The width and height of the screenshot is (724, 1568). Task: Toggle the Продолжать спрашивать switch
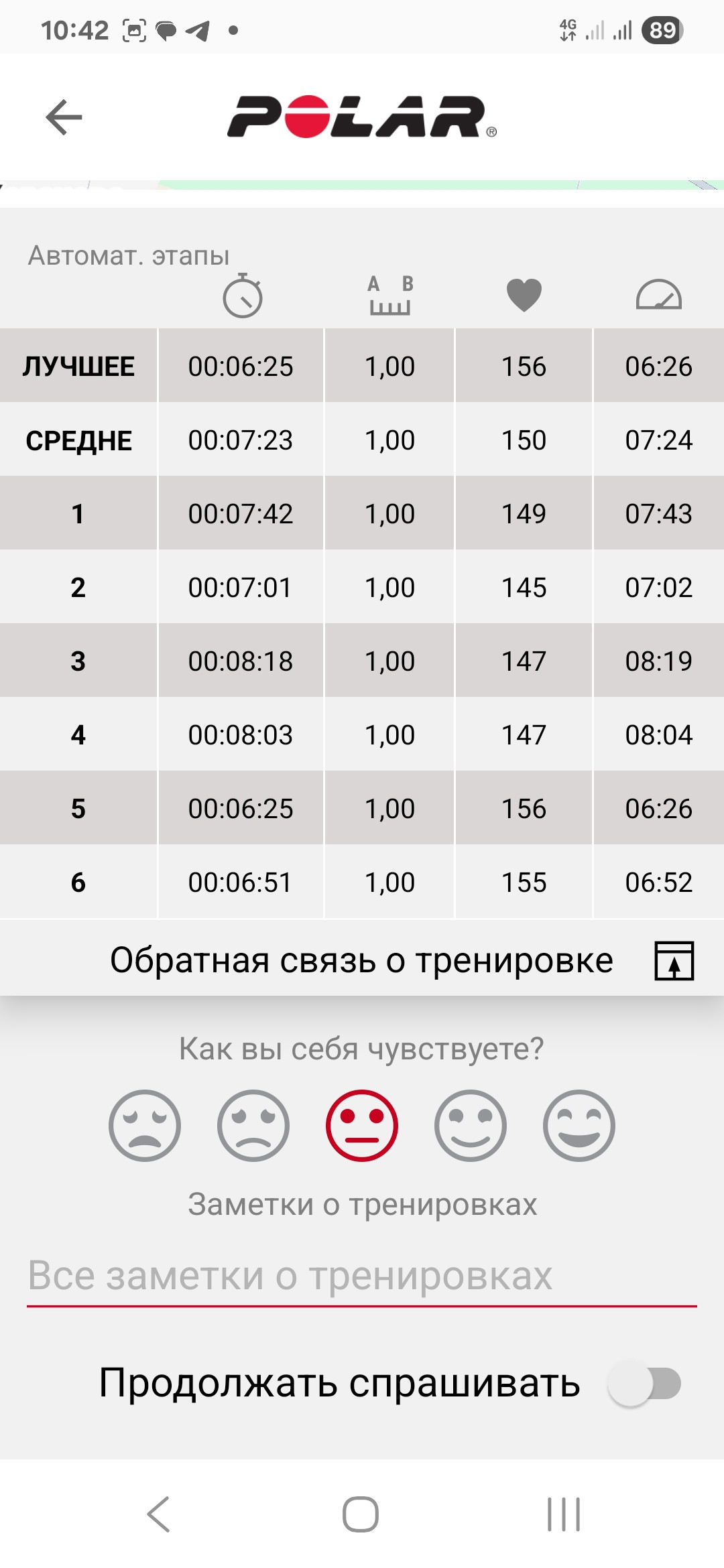(644, 1384)
